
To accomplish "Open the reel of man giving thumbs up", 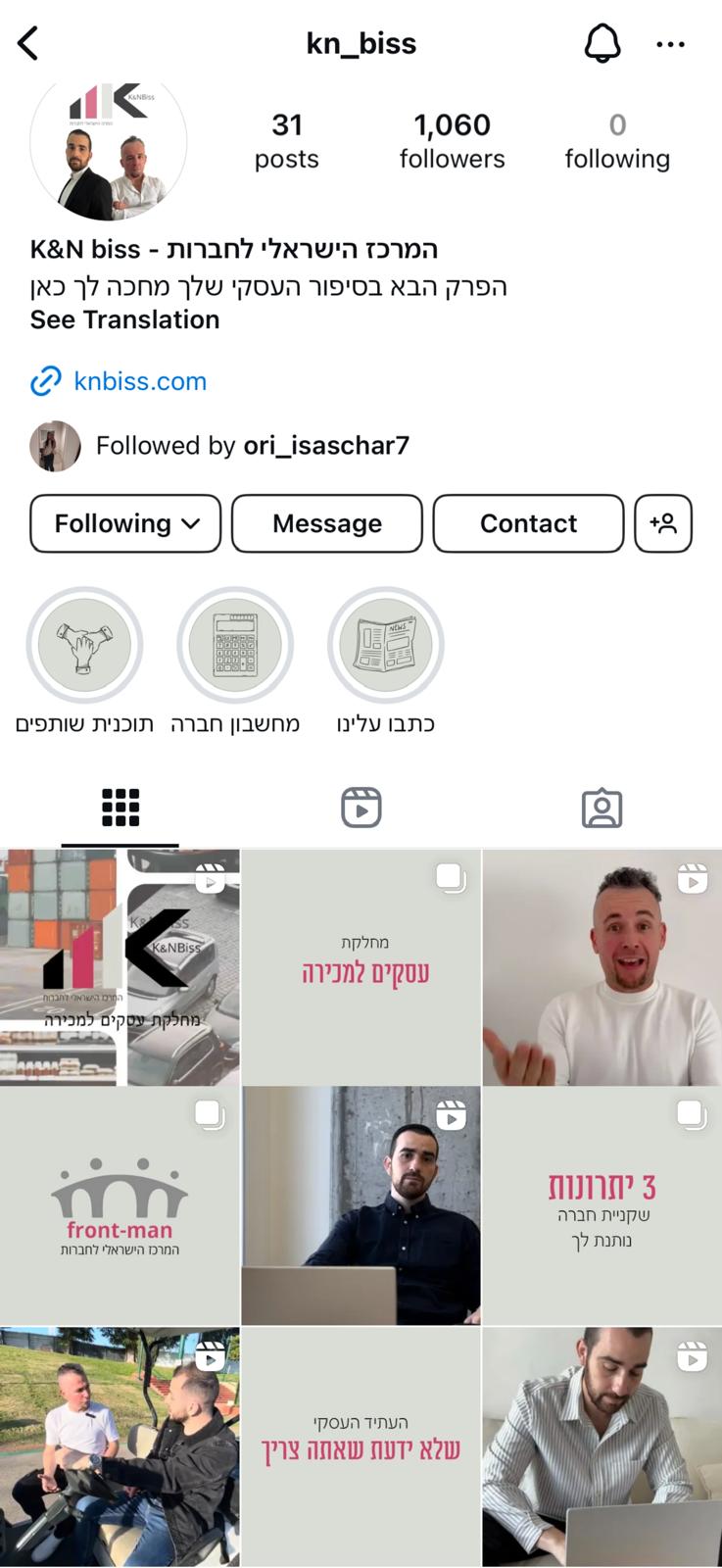I will pos(602,967).
